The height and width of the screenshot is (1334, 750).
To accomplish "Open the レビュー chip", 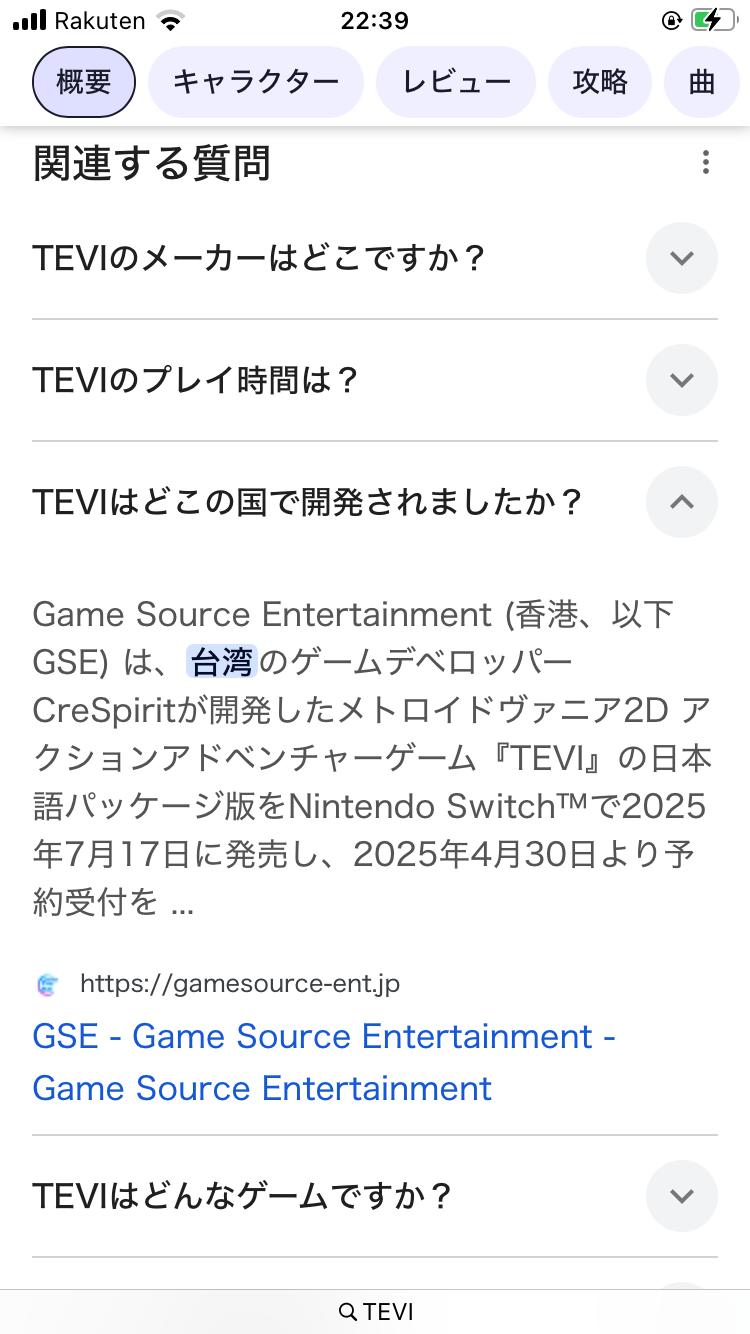I will coord(456,82).
